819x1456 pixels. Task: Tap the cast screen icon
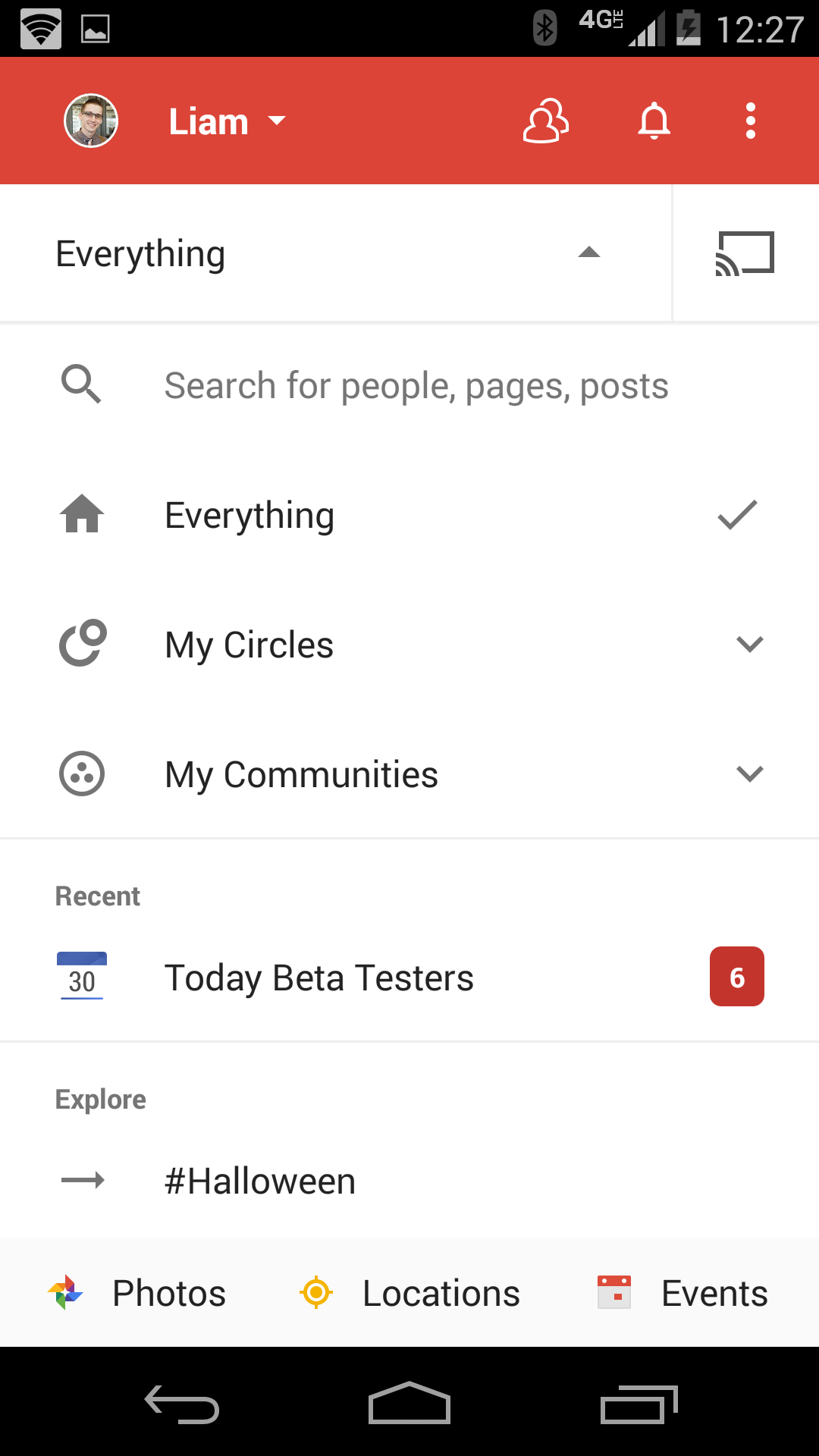click(x=745, y=253)
